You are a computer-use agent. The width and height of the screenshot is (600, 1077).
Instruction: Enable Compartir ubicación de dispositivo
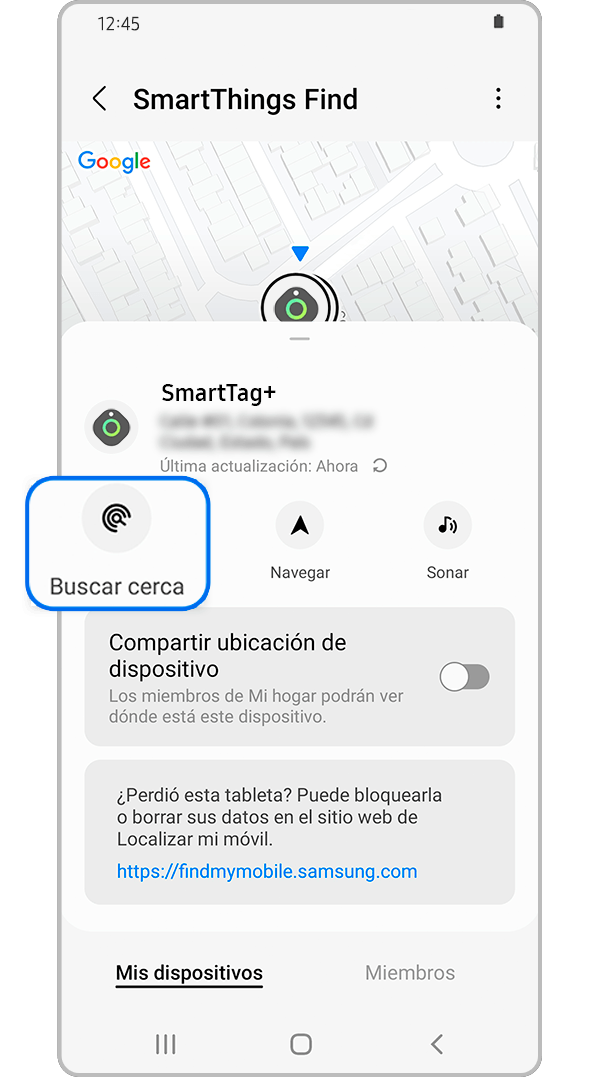tap(465, 677)
